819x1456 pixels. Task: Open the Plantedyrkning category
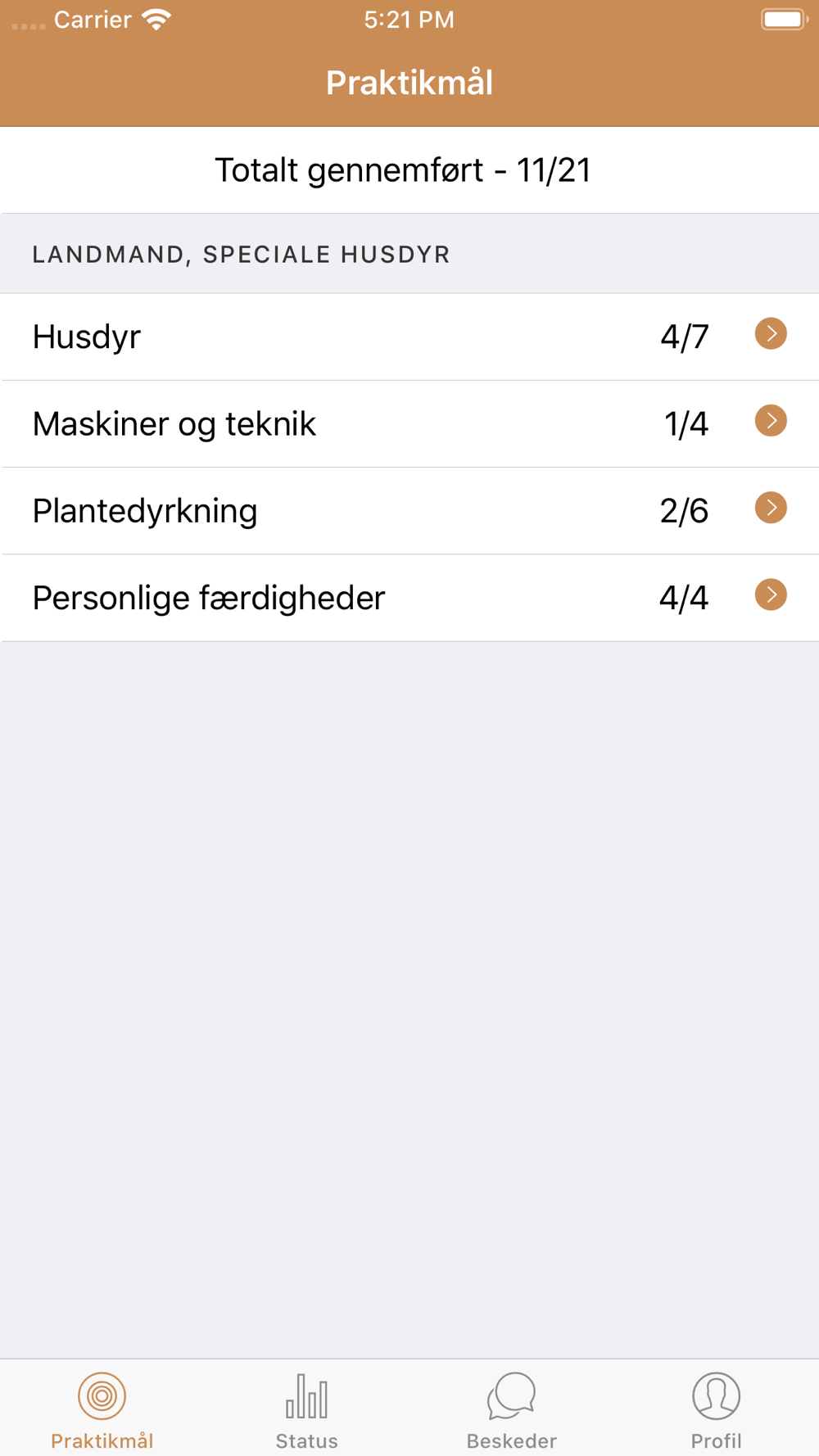409,510
